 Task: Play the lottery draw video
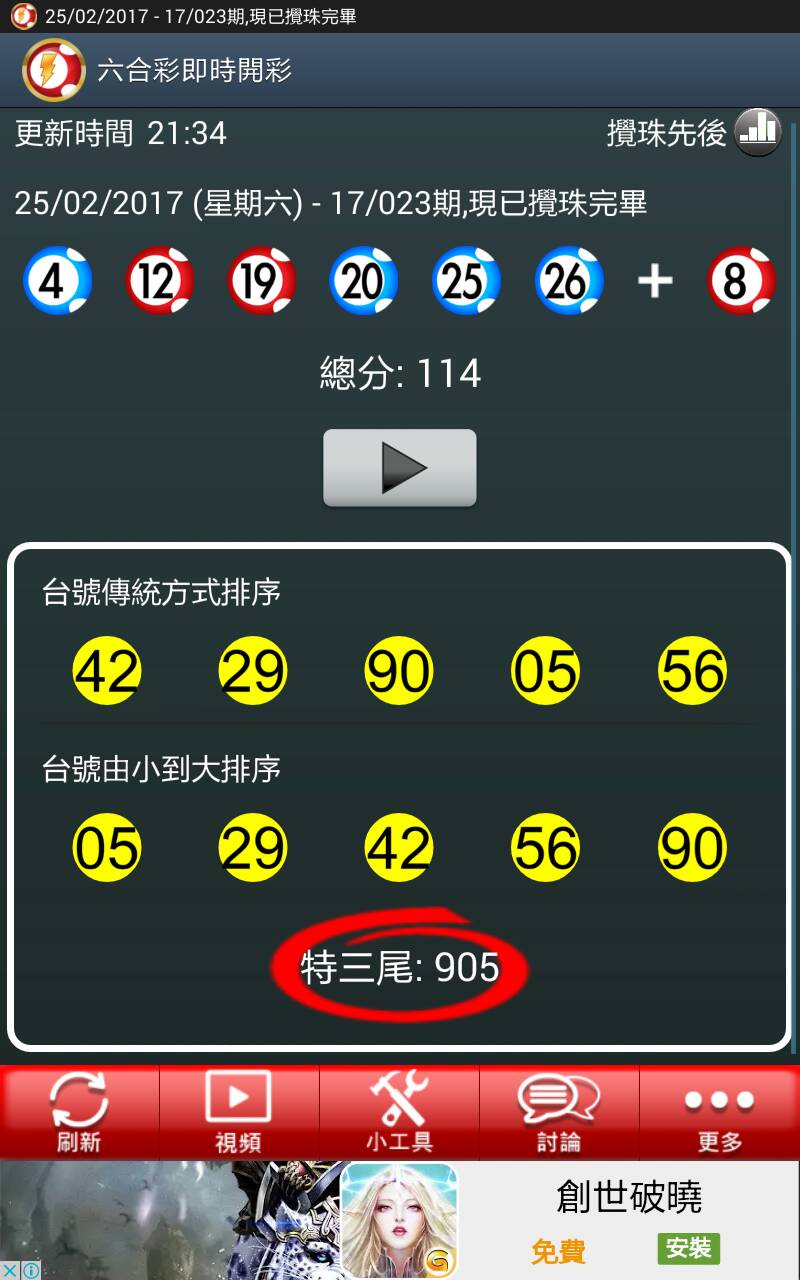tap(399, 468)
